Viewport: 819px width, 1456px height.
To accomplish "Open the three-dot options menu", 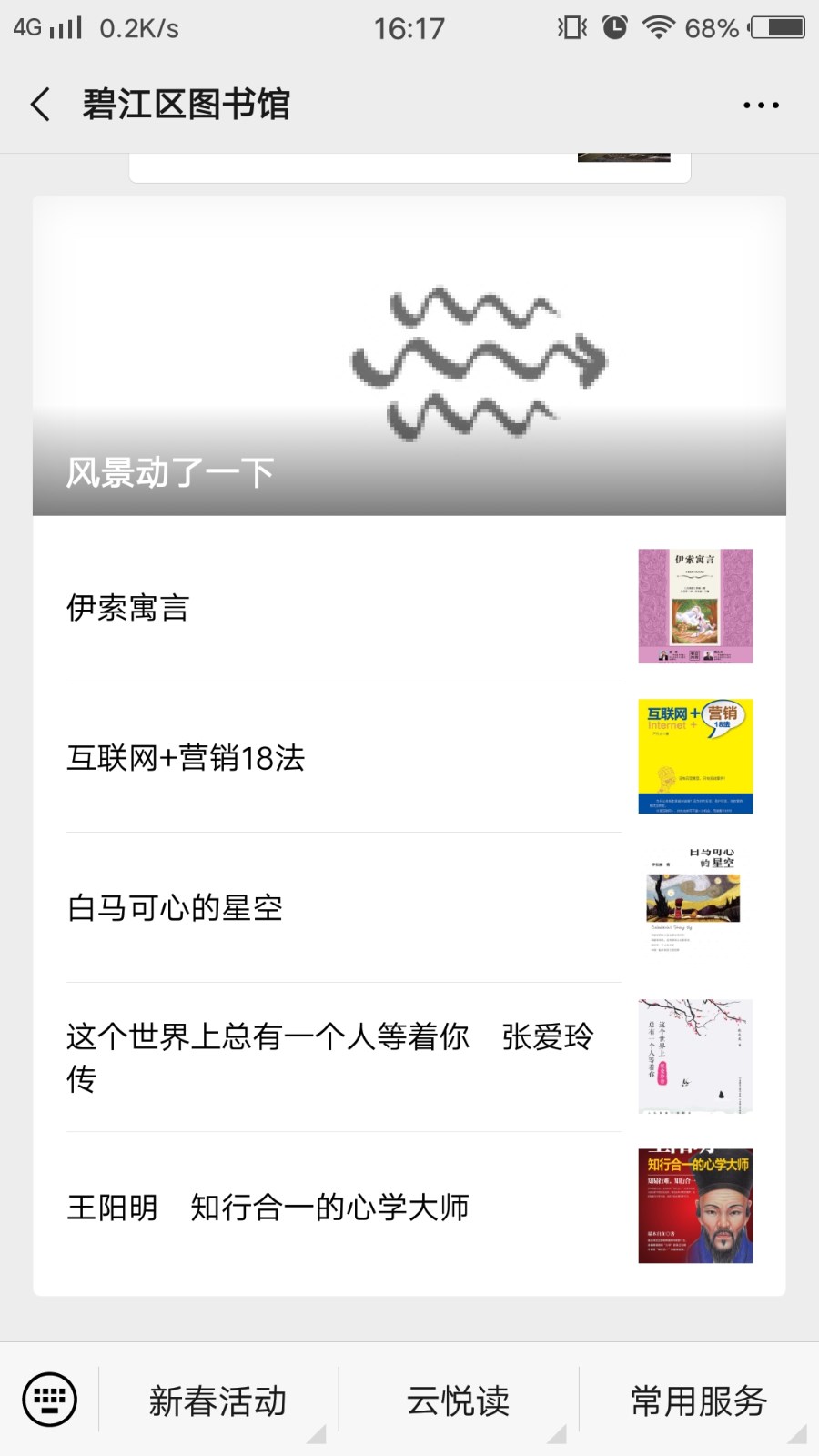I will [x=761, y=105].
